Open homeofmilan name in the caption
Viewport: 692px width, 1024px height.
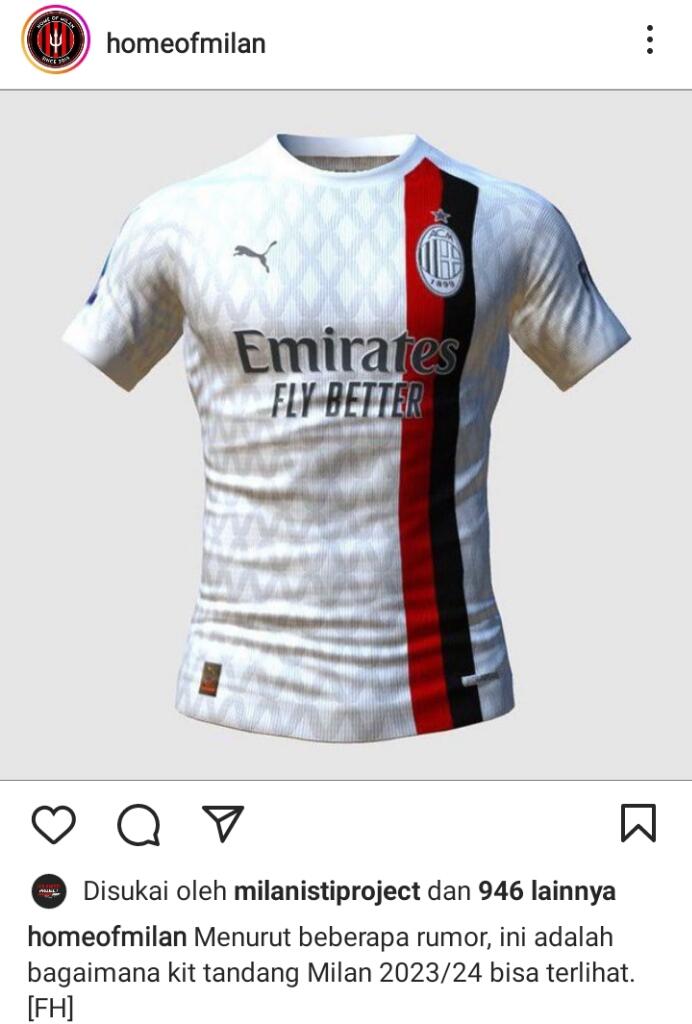coord(107,938)
